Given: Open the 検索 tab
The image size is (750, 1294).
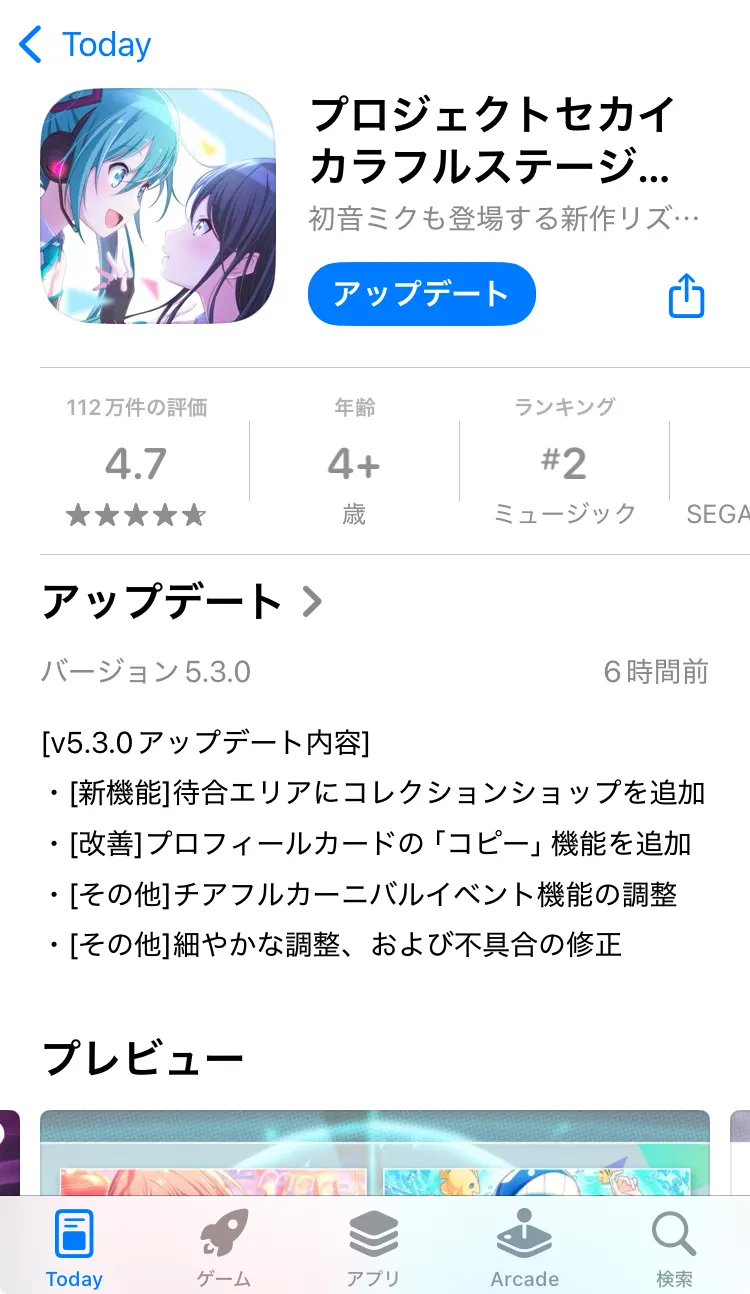Looking at the screenshot, I should pyautogui.click(x=674, y=1248).
